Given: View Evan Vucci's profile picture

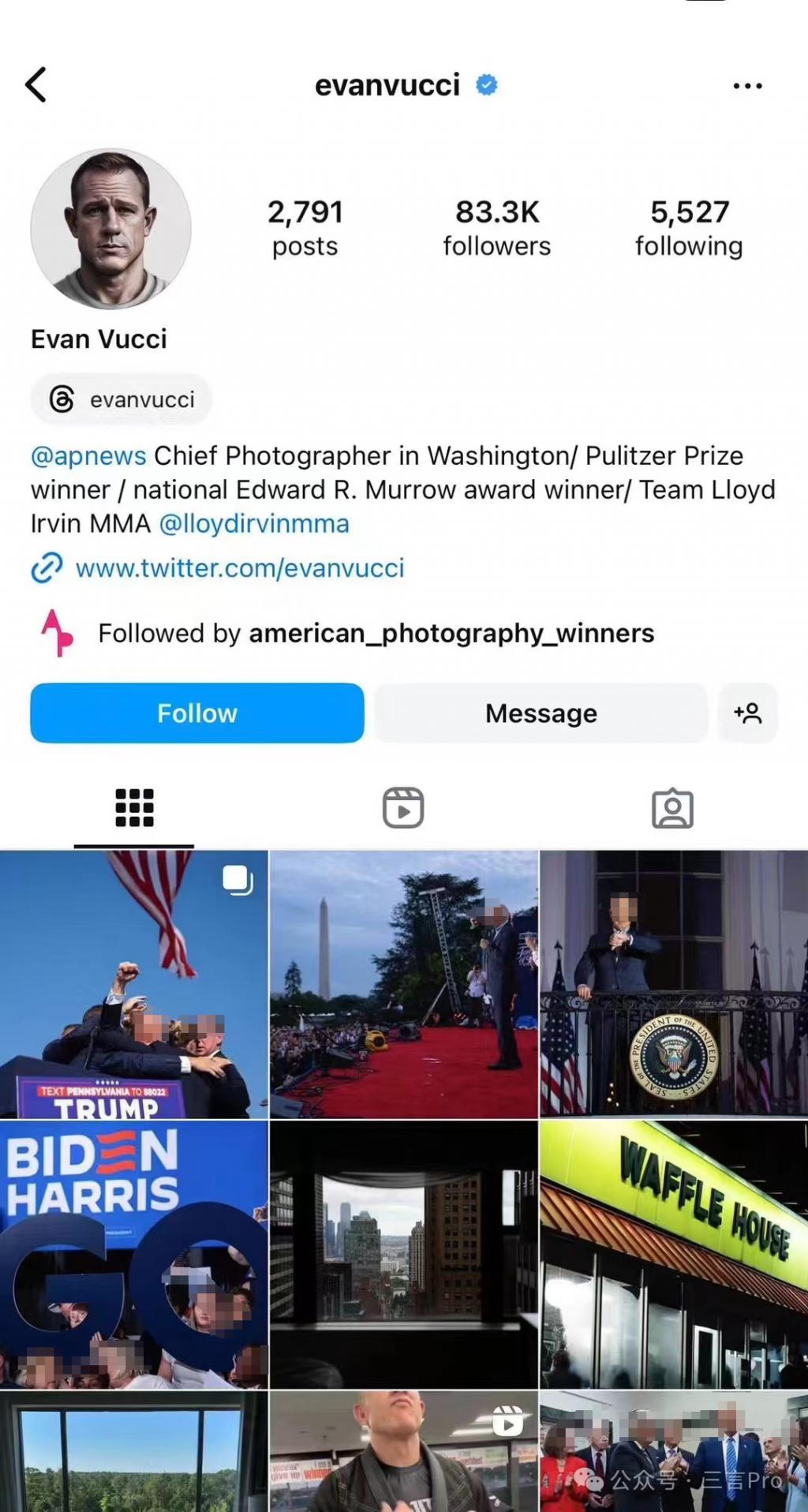Looking at the screenshot, I should pyautogui.click(x=110, y=229).
